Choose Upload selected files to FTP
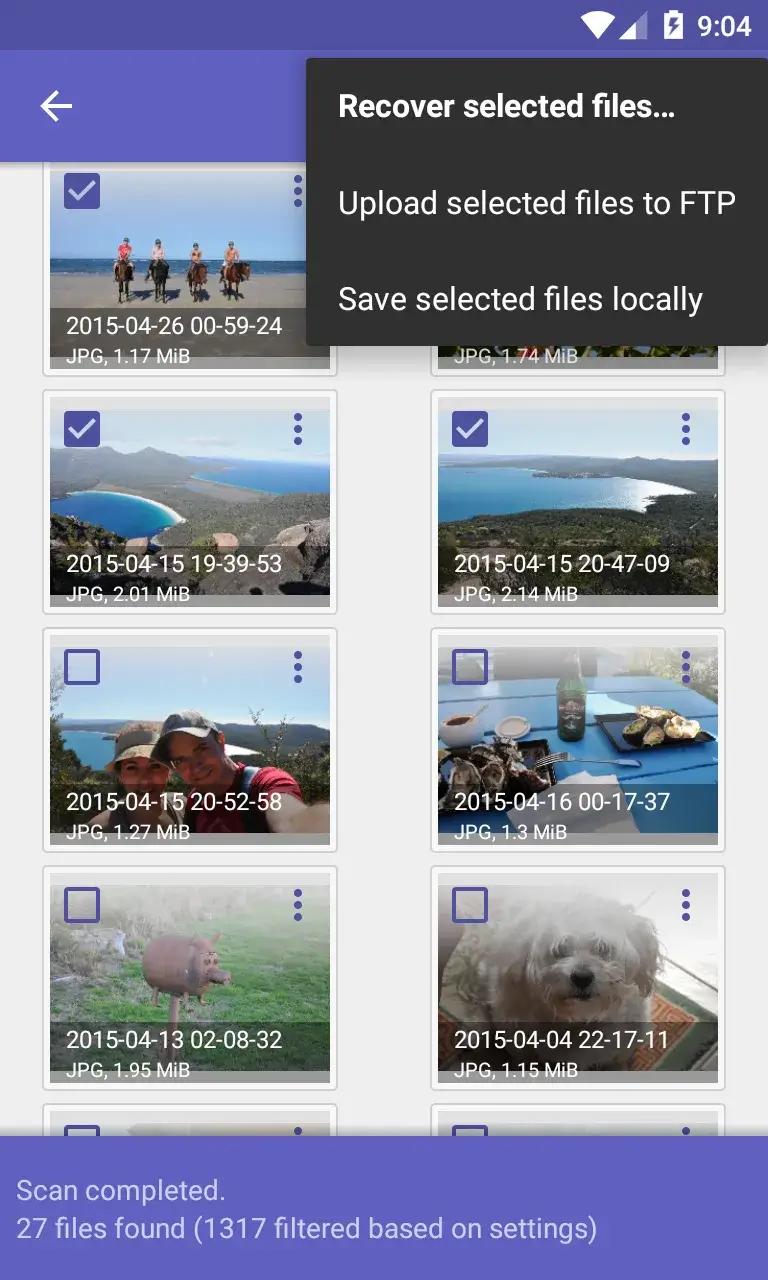The width and height of the screenshot is (768, 1280). (538, 202)
